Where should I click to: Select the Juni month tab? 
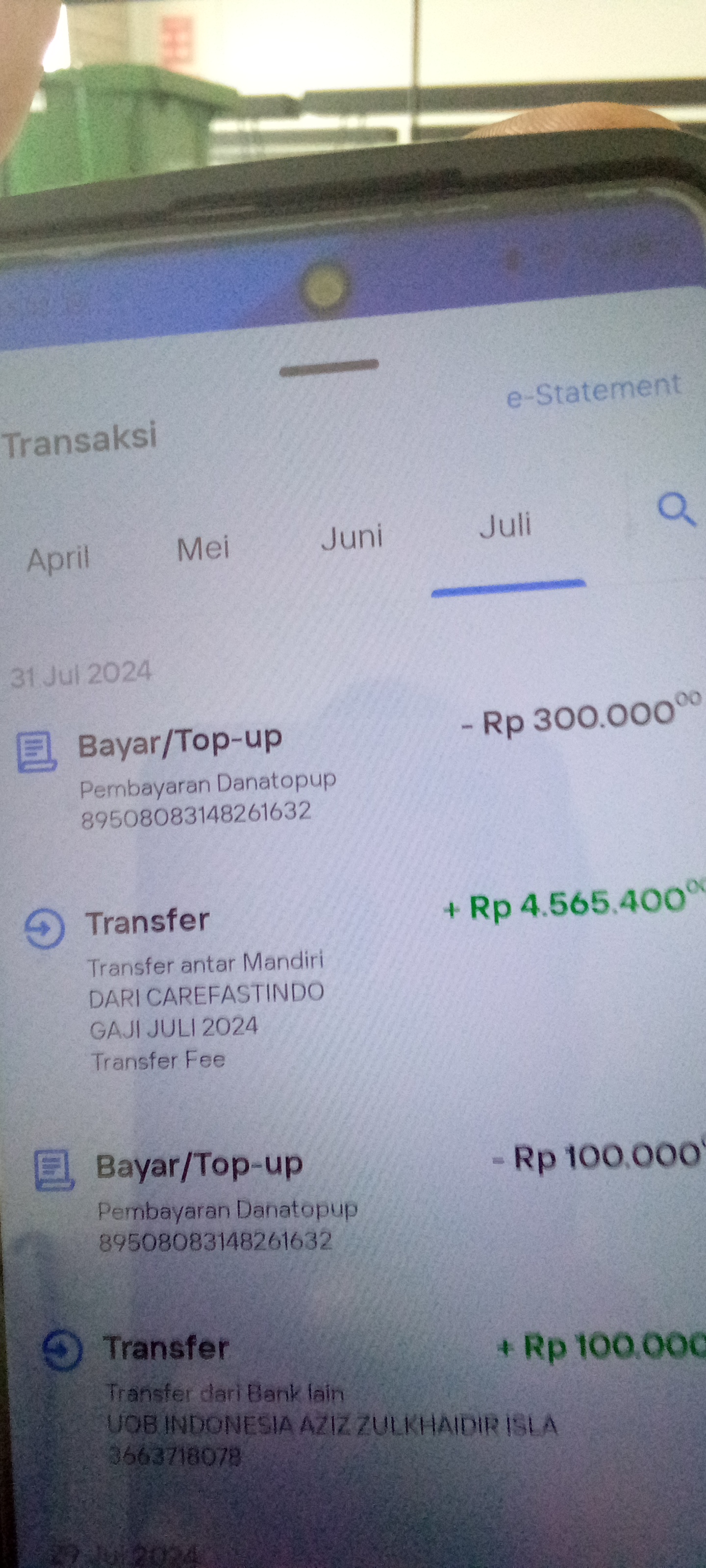(352, 537)
